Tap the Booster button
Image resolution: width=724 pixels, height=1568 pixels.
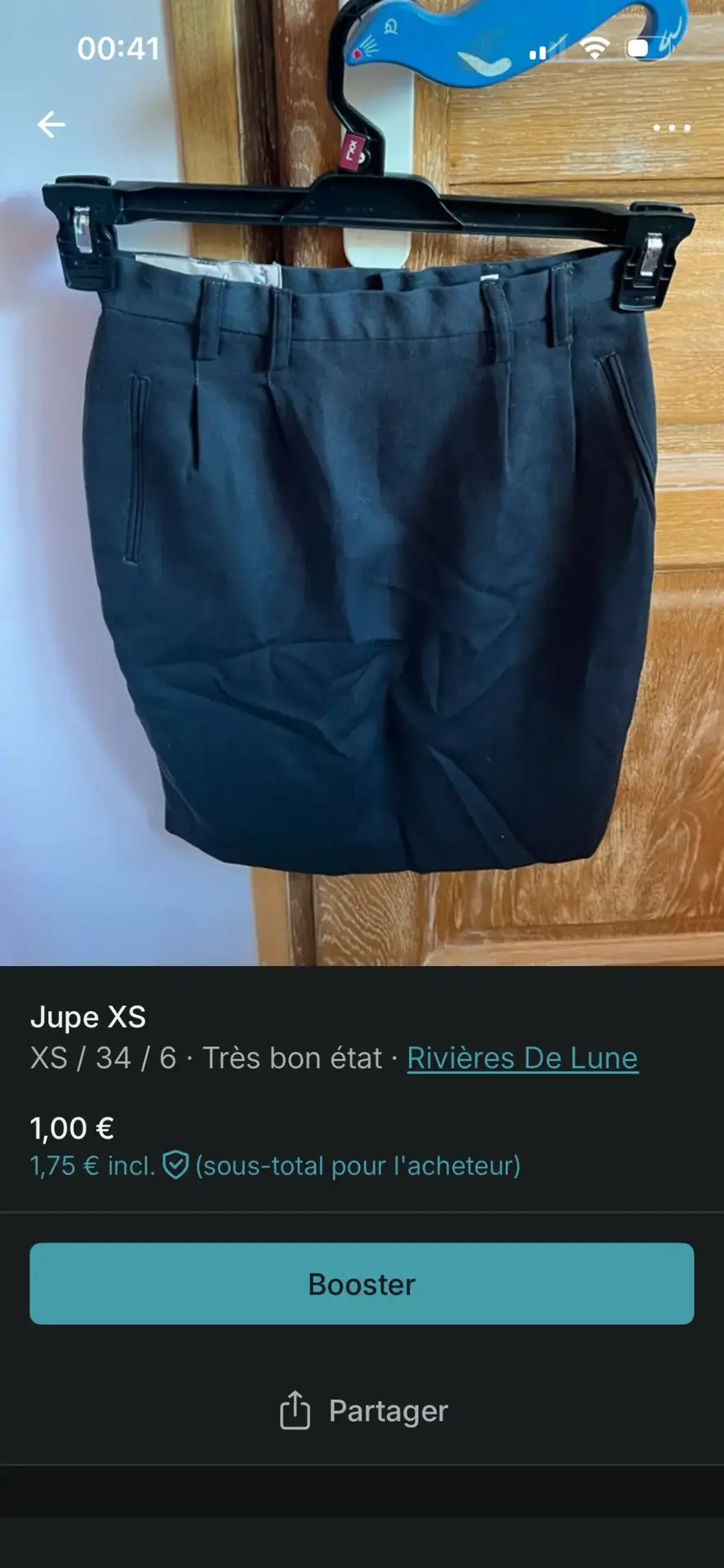click(362, 1284)
